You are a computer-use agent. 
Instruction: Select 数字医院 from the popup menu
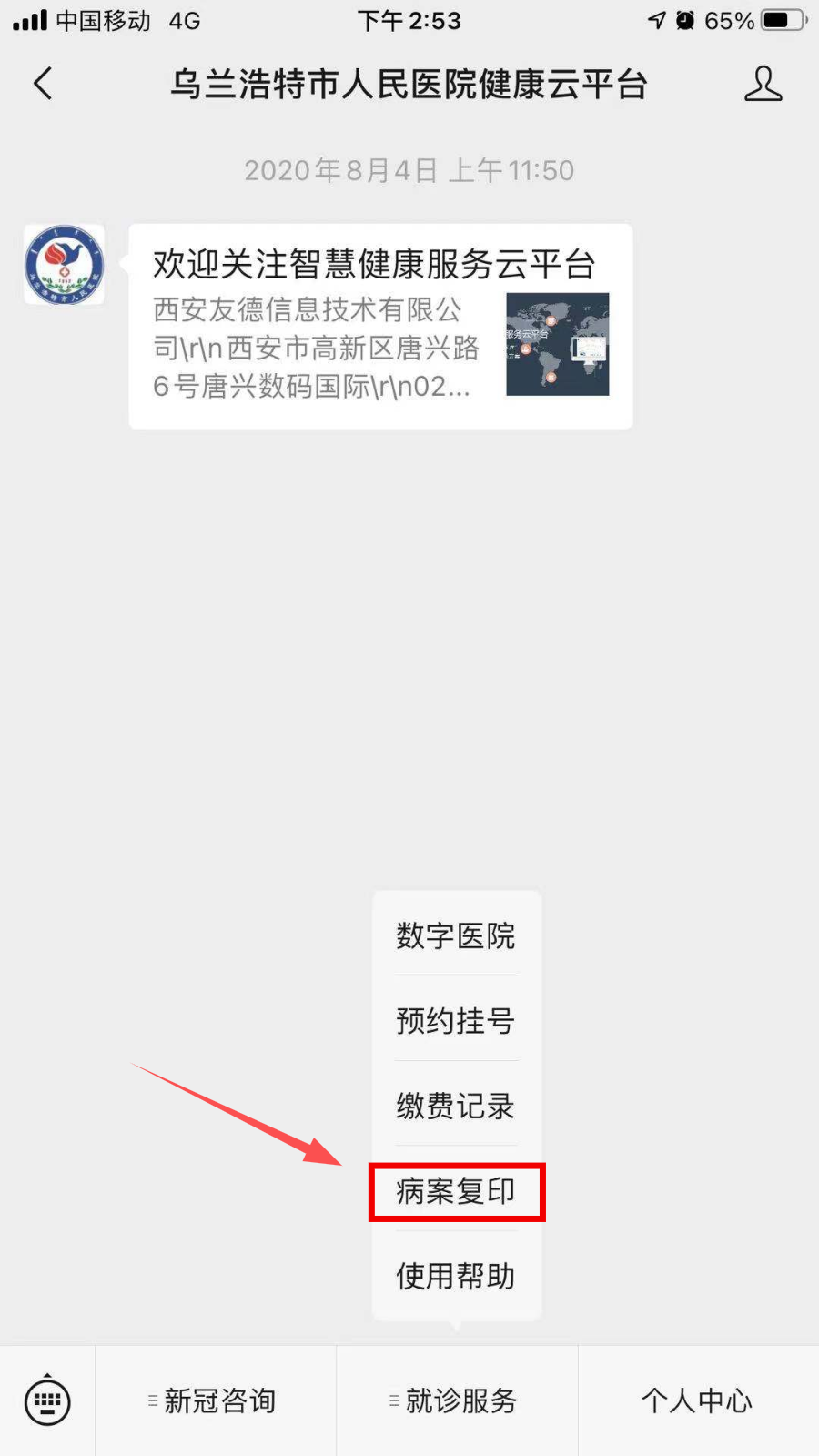click(x=456, y=935)
